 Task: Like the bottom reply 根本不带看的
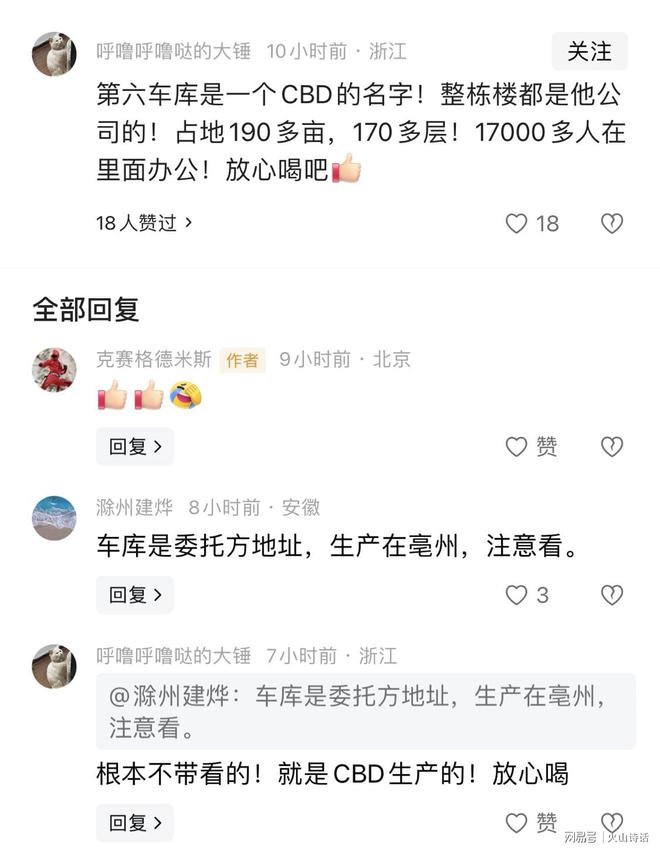517,823
